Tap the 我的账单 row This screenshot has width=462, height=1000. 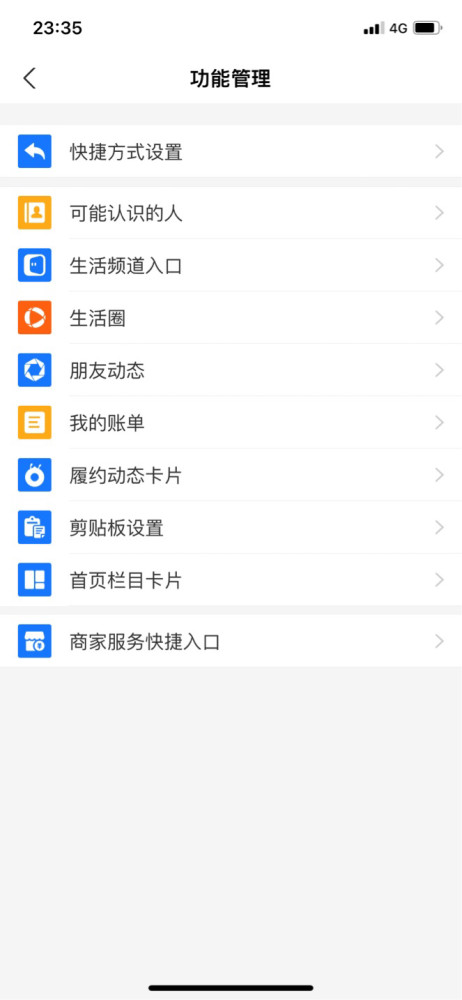coord(231,422)
